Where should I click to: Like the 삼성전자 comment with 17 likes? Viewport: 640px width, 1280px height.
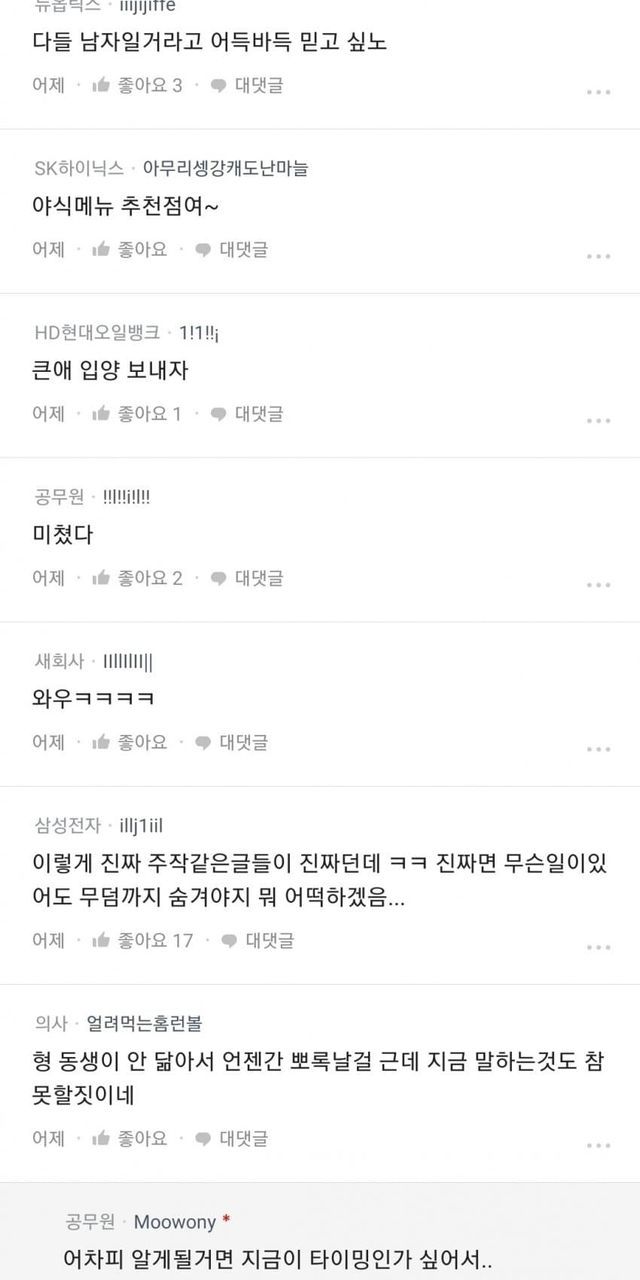pyautogui.click(x=141, y=940)
